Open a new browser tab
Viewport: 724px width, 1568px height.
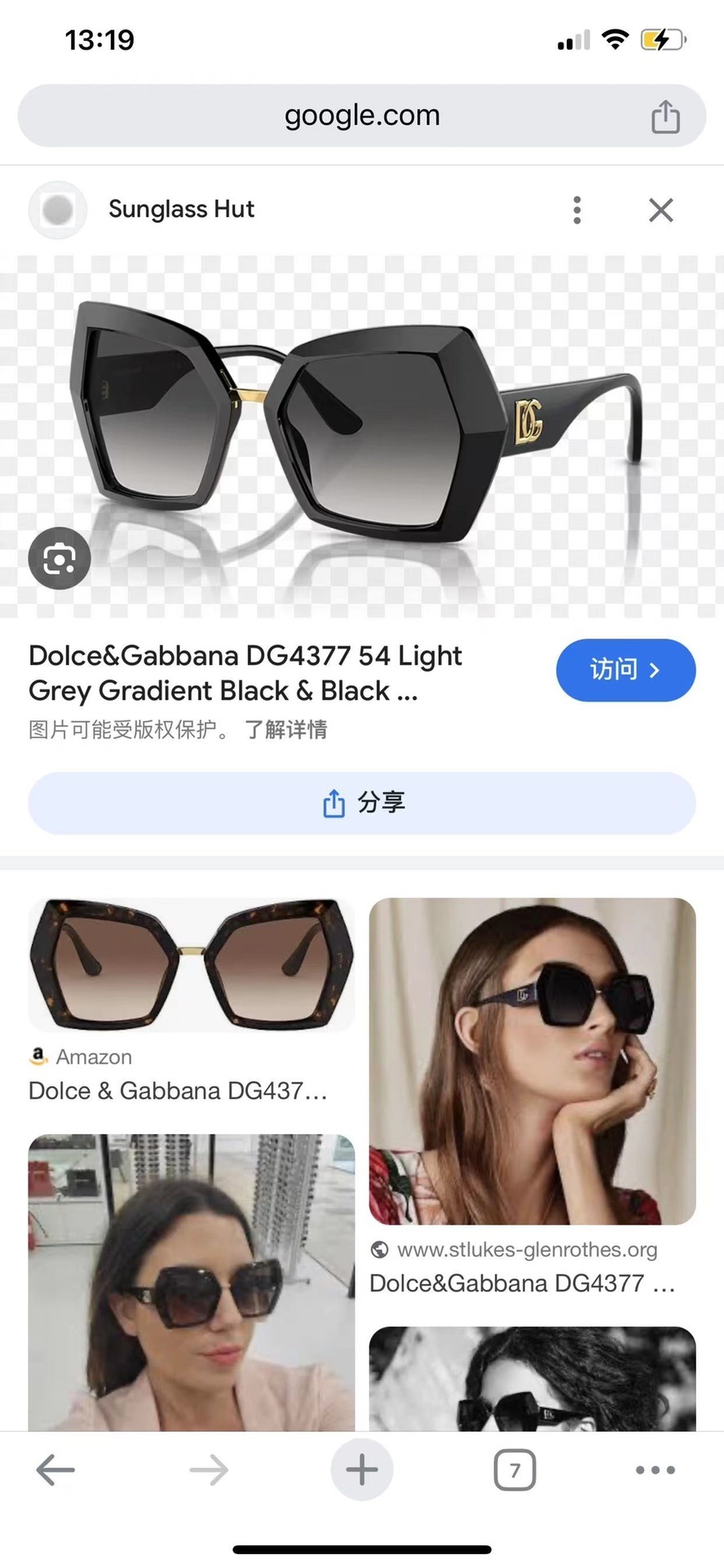[x=362, y=1470]
